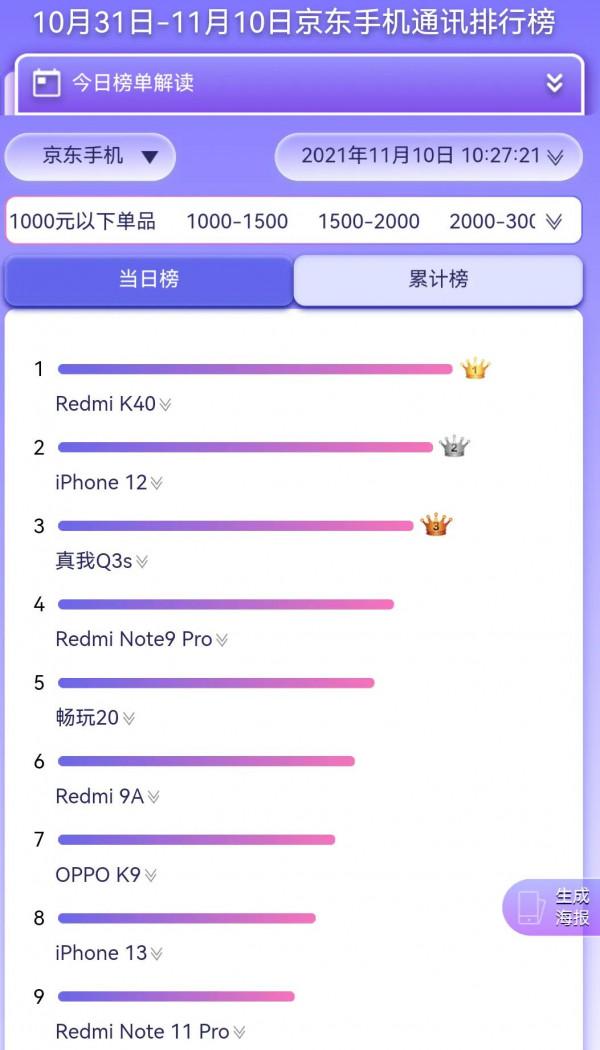Expand details for Redmi Note9 Pro
The width and height of the screenshot is (600, 1050).
pyautogui.click(x=221, y=640)
